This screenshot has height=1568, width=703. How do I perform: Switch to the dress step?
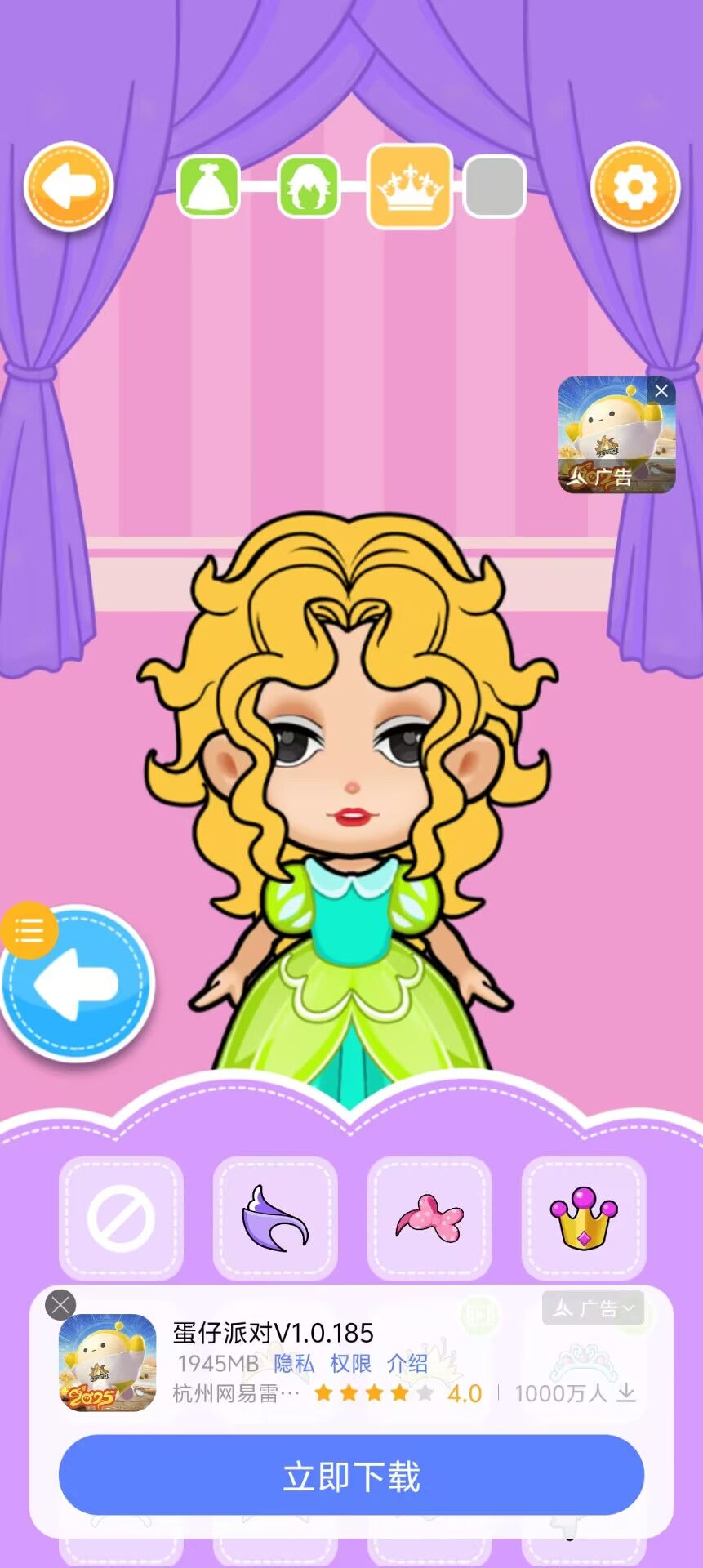(x=209, y=187)
